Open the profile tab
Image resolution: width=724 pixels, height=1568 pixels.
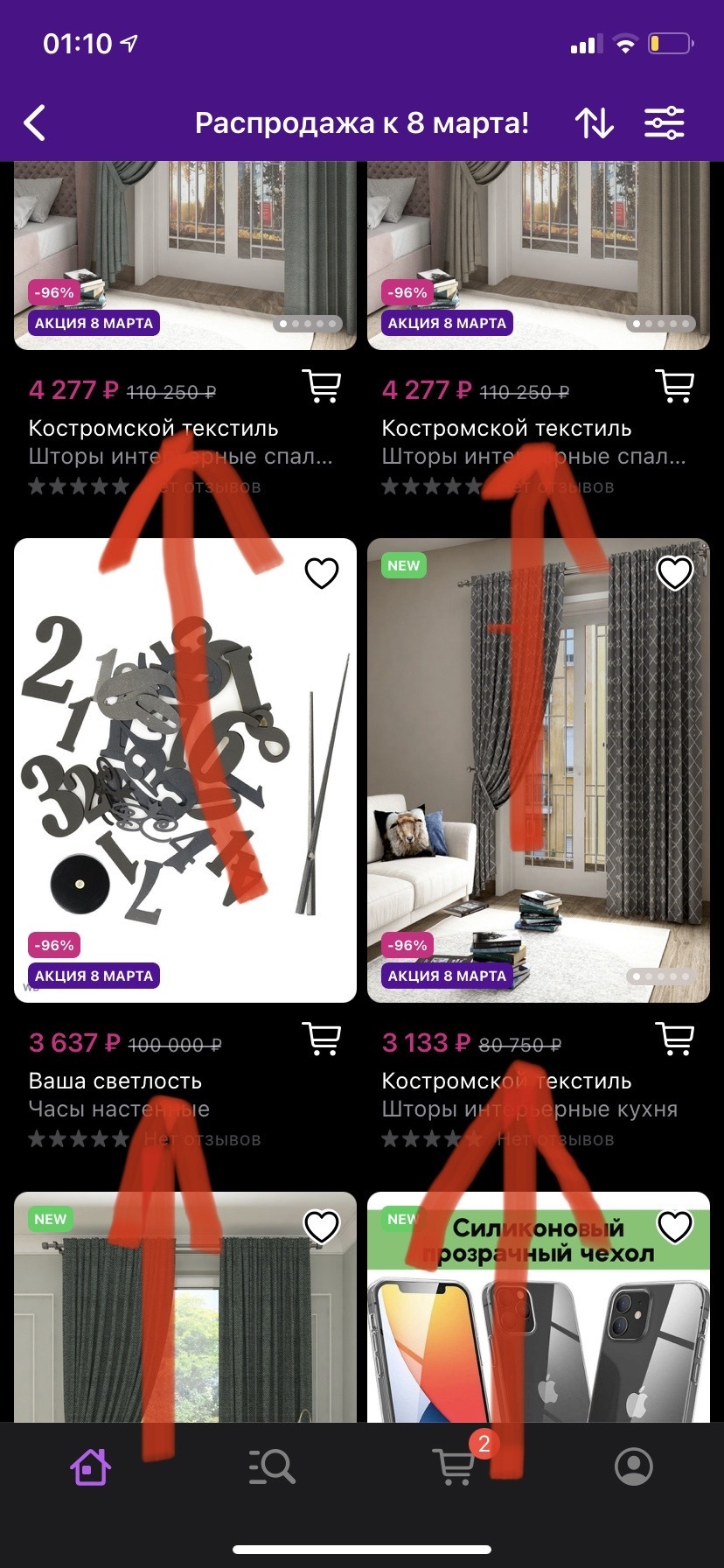point(634,1467)
